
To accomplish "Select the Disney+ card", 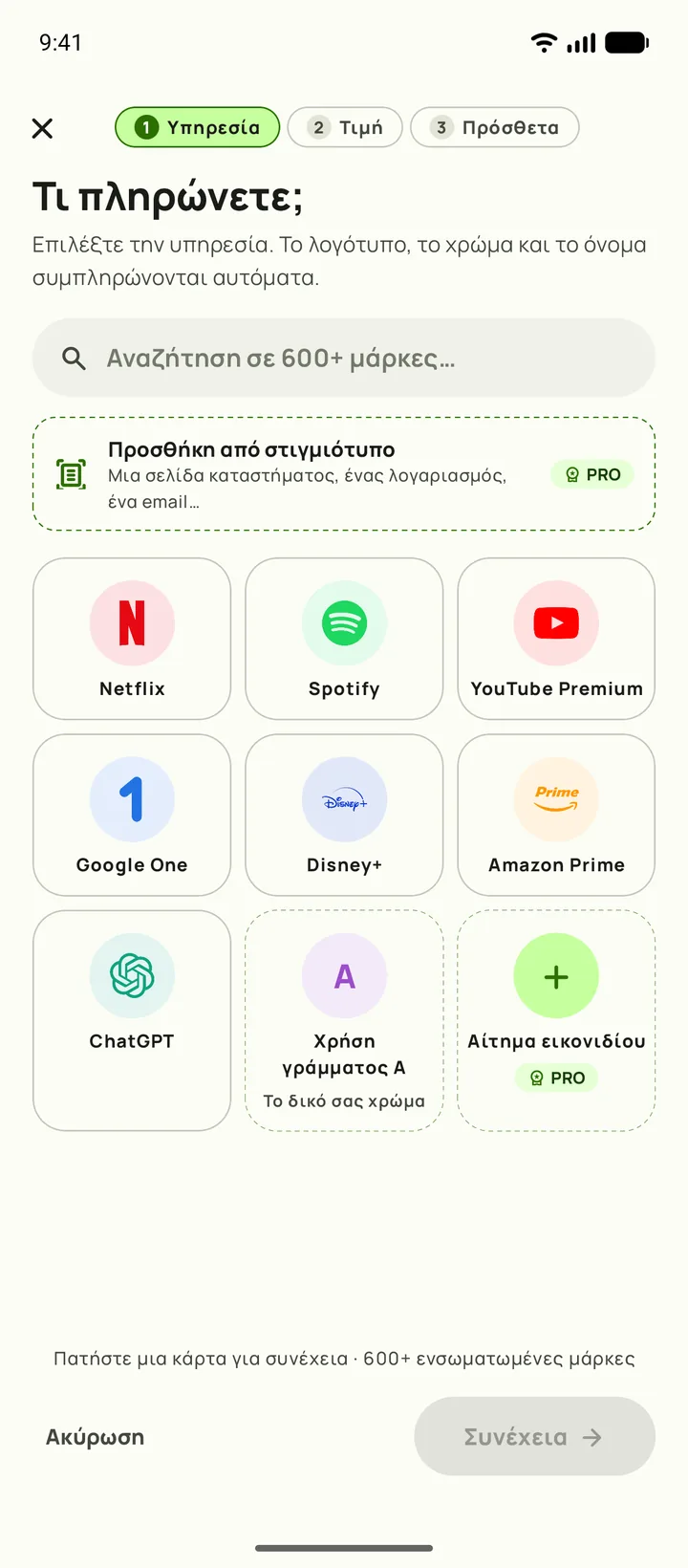I will (344, 815).
